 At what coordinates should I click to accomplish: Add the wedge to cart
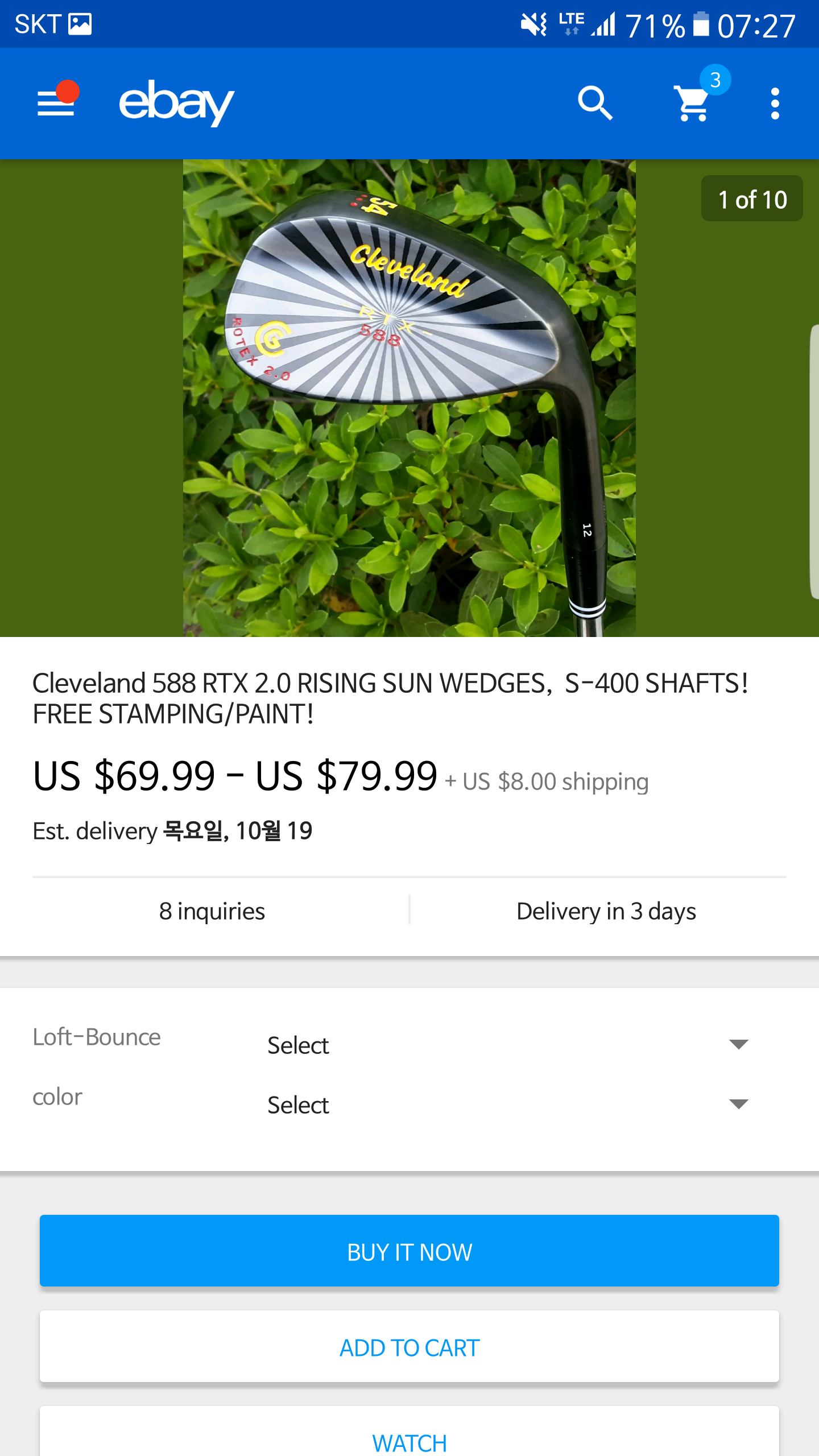point(409,1347)
